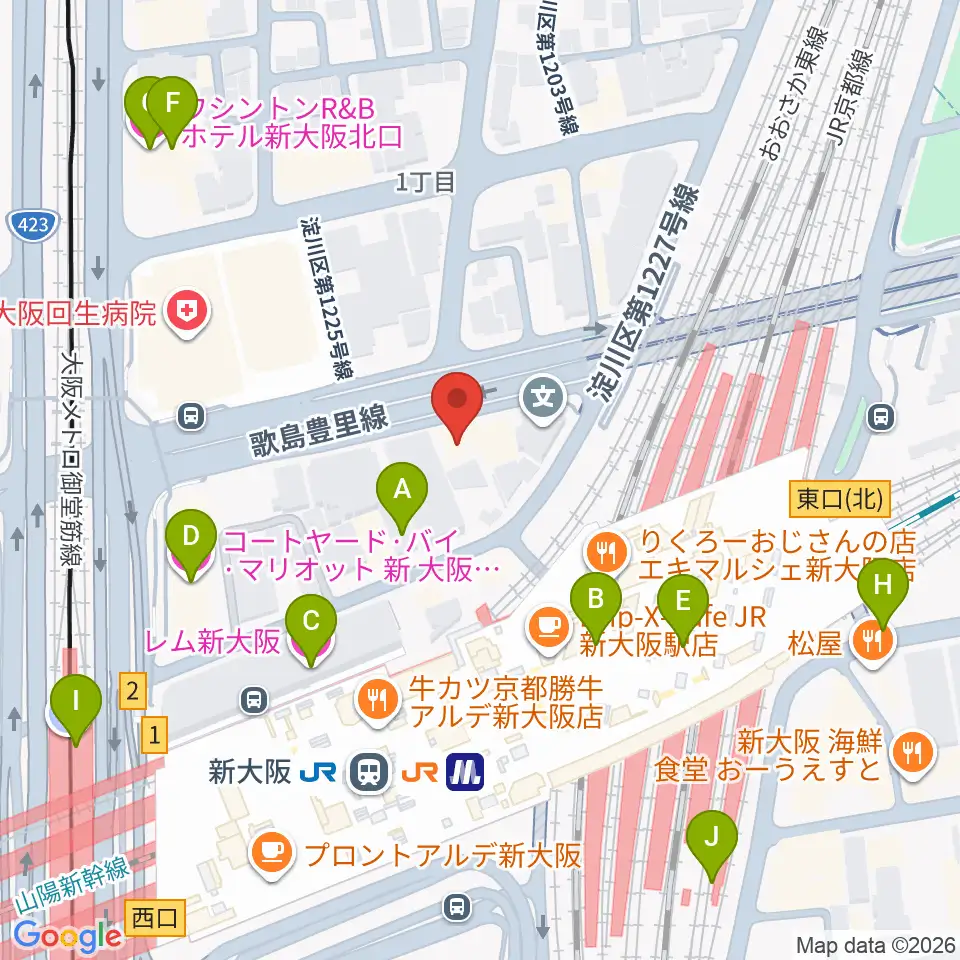Image resolution: width=960 pixels, height=960 pixels.
Task: Open the 新大阪 station train icon
Action: point(369,771)
